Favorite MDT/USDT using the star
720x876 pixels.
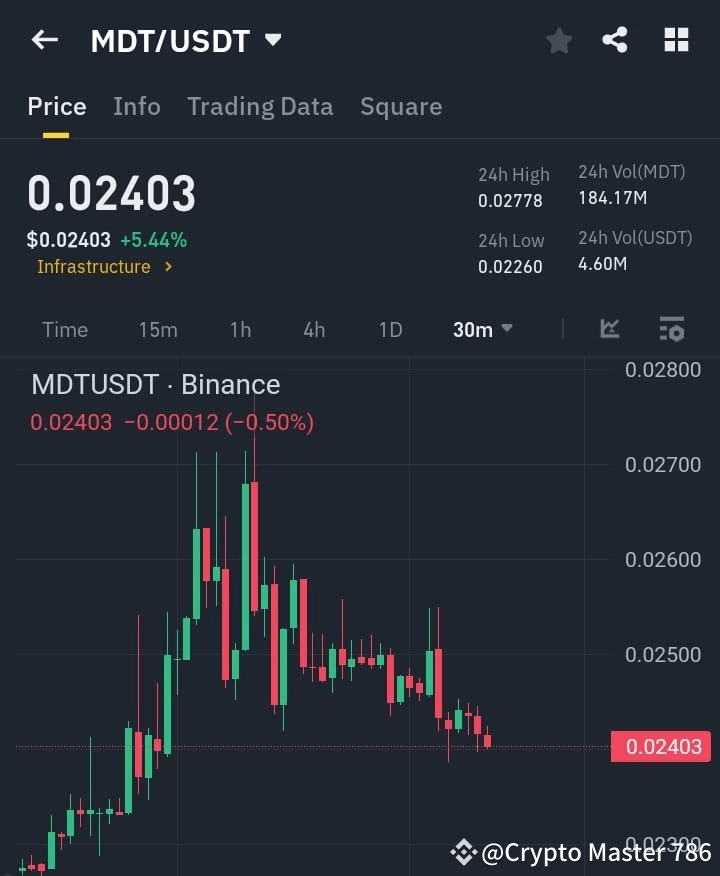pos(559,41)
